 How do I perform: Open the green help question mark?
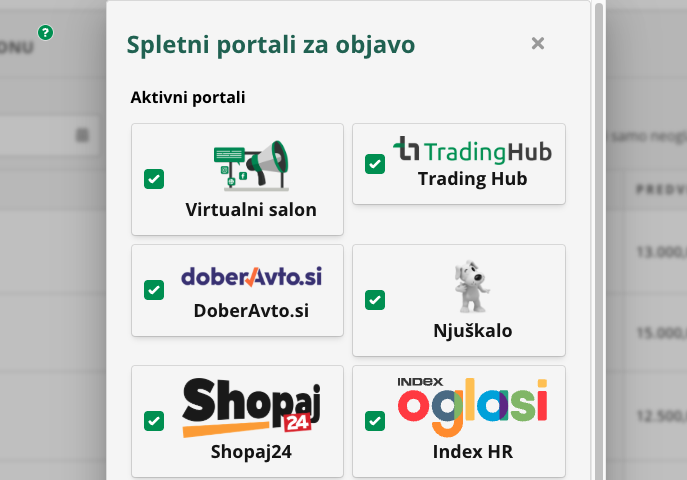(x=45, y=33)
